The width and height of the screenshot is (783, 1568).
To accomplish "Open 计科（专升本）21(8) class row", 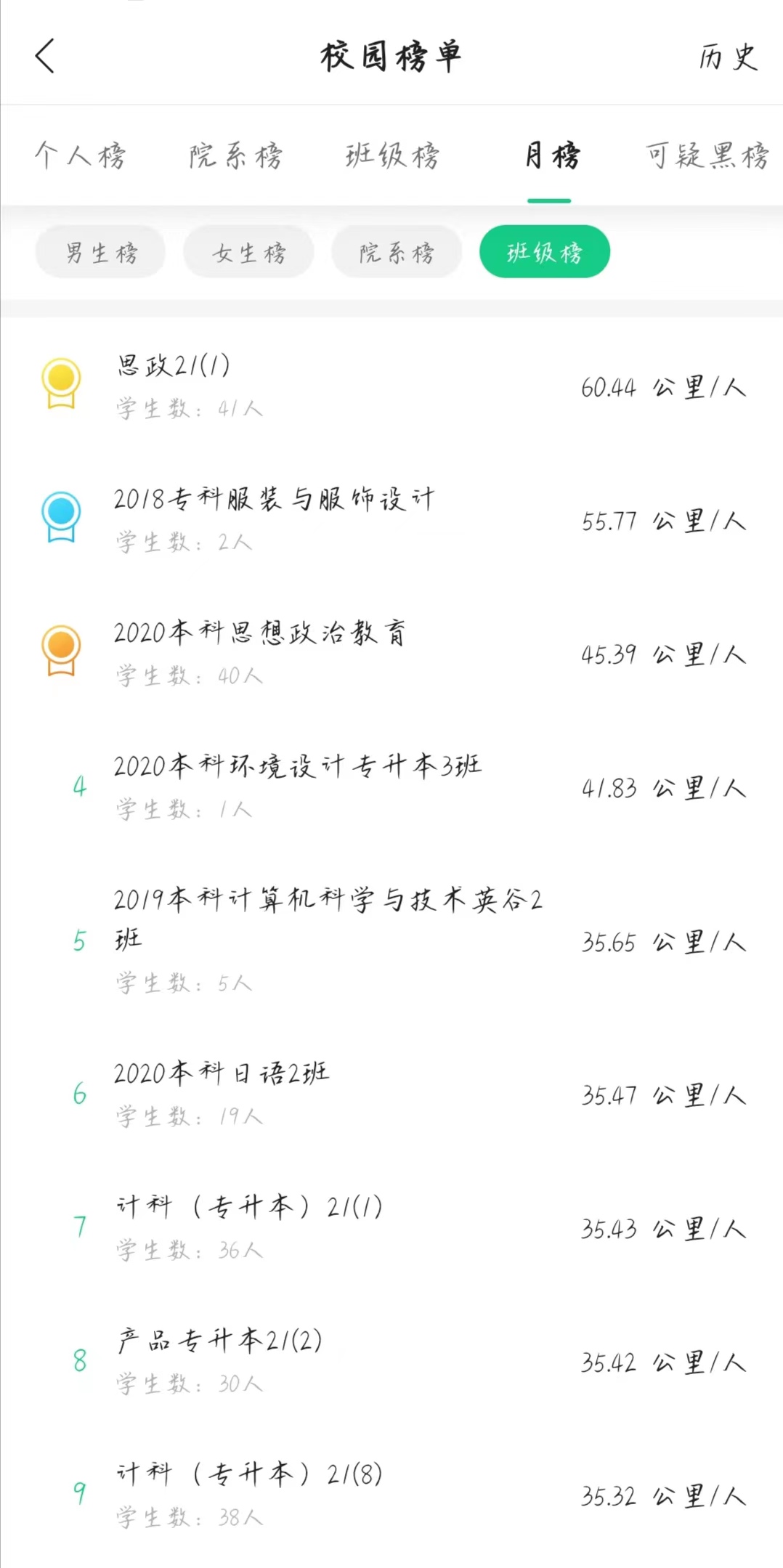I will pos(392,1494).
